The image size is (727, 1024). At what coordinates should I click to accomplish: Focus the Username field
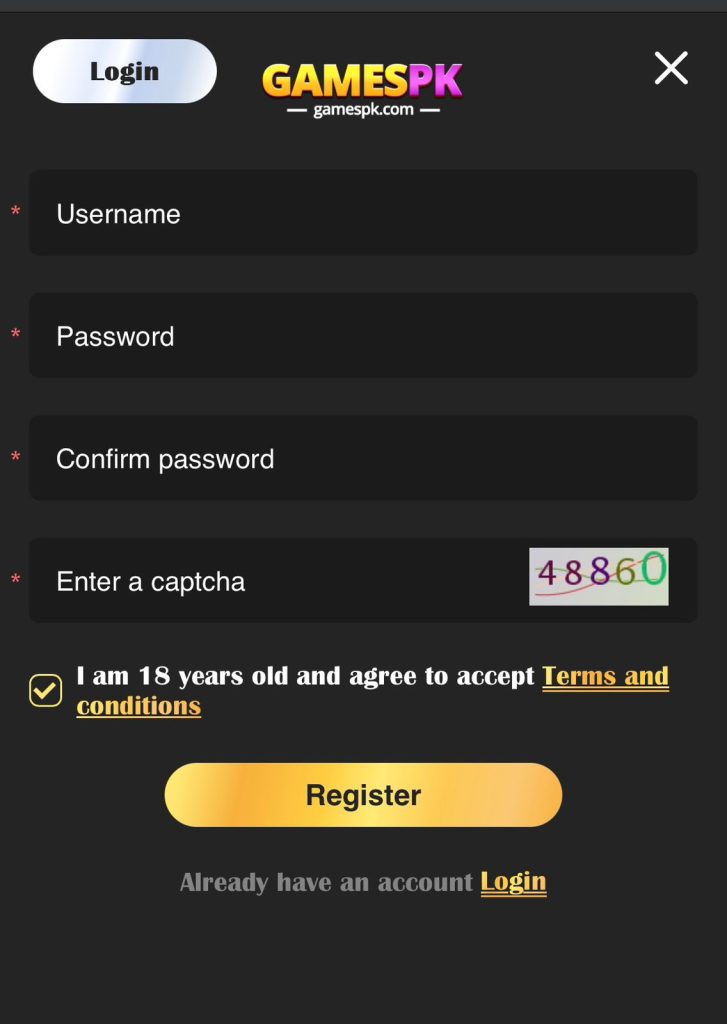coord(363,213)
